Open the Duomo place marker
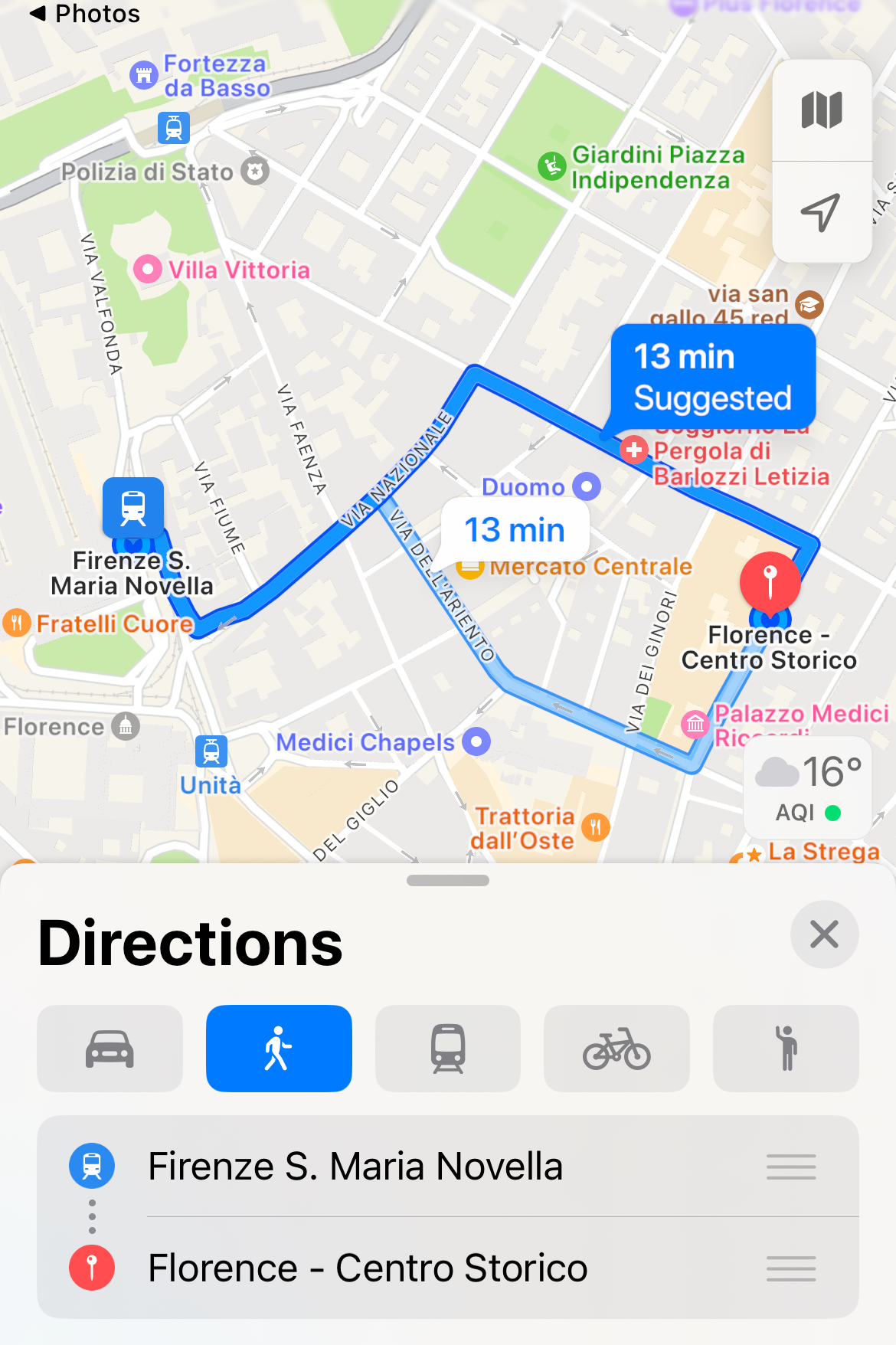Screen dimensions: 896x1345 [587, 486]
